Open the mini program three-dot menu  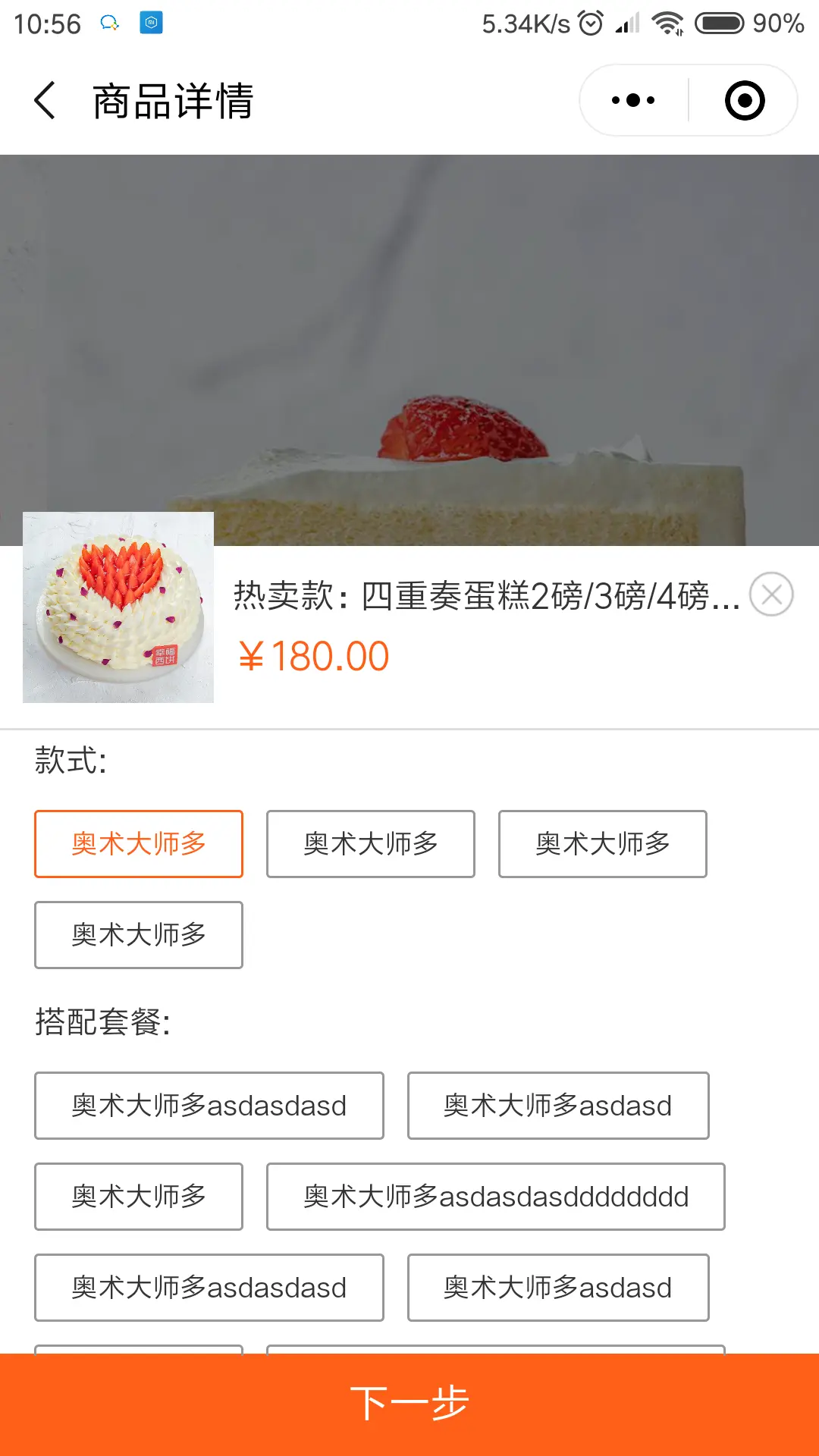pos(633,100)
